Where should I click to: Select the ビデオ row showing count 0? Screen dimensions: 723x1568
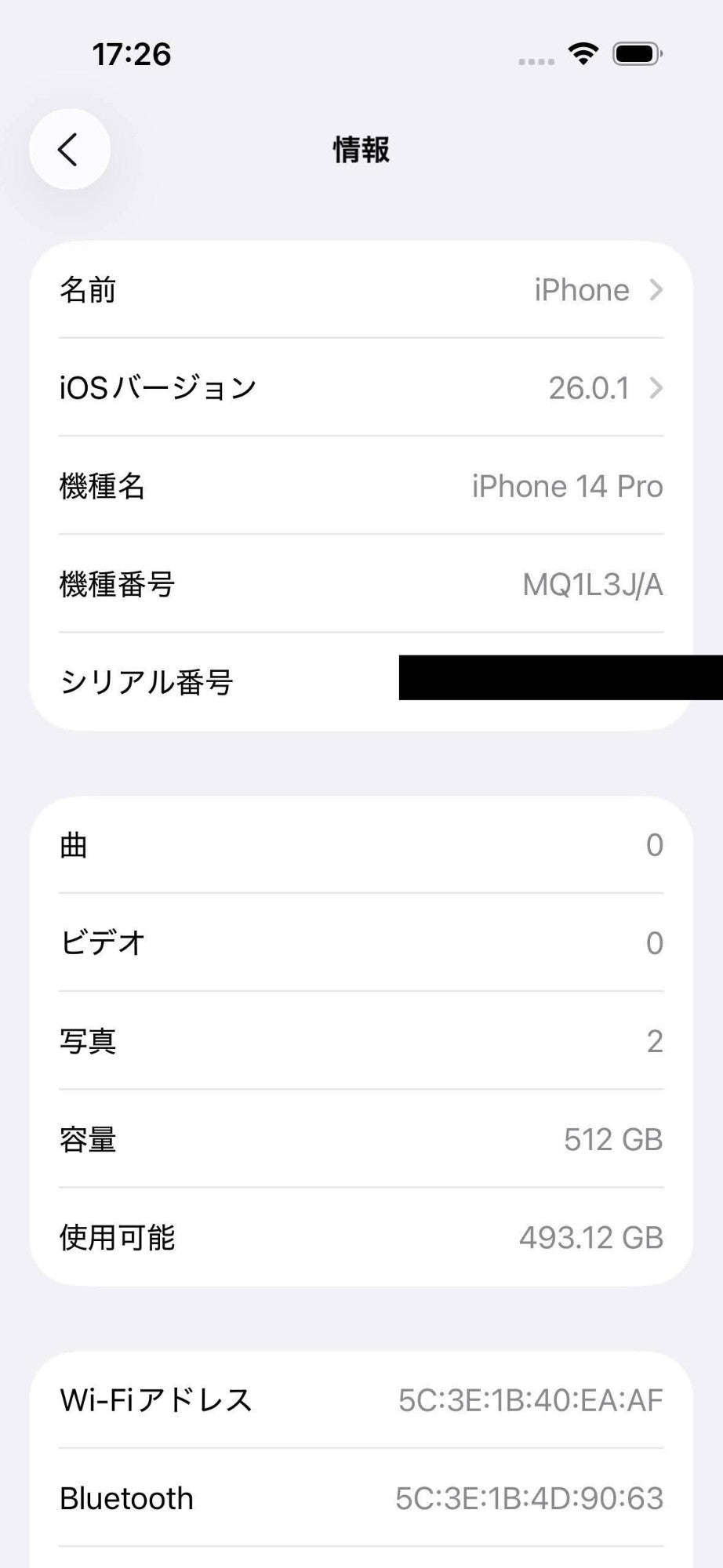pos(361,943)
